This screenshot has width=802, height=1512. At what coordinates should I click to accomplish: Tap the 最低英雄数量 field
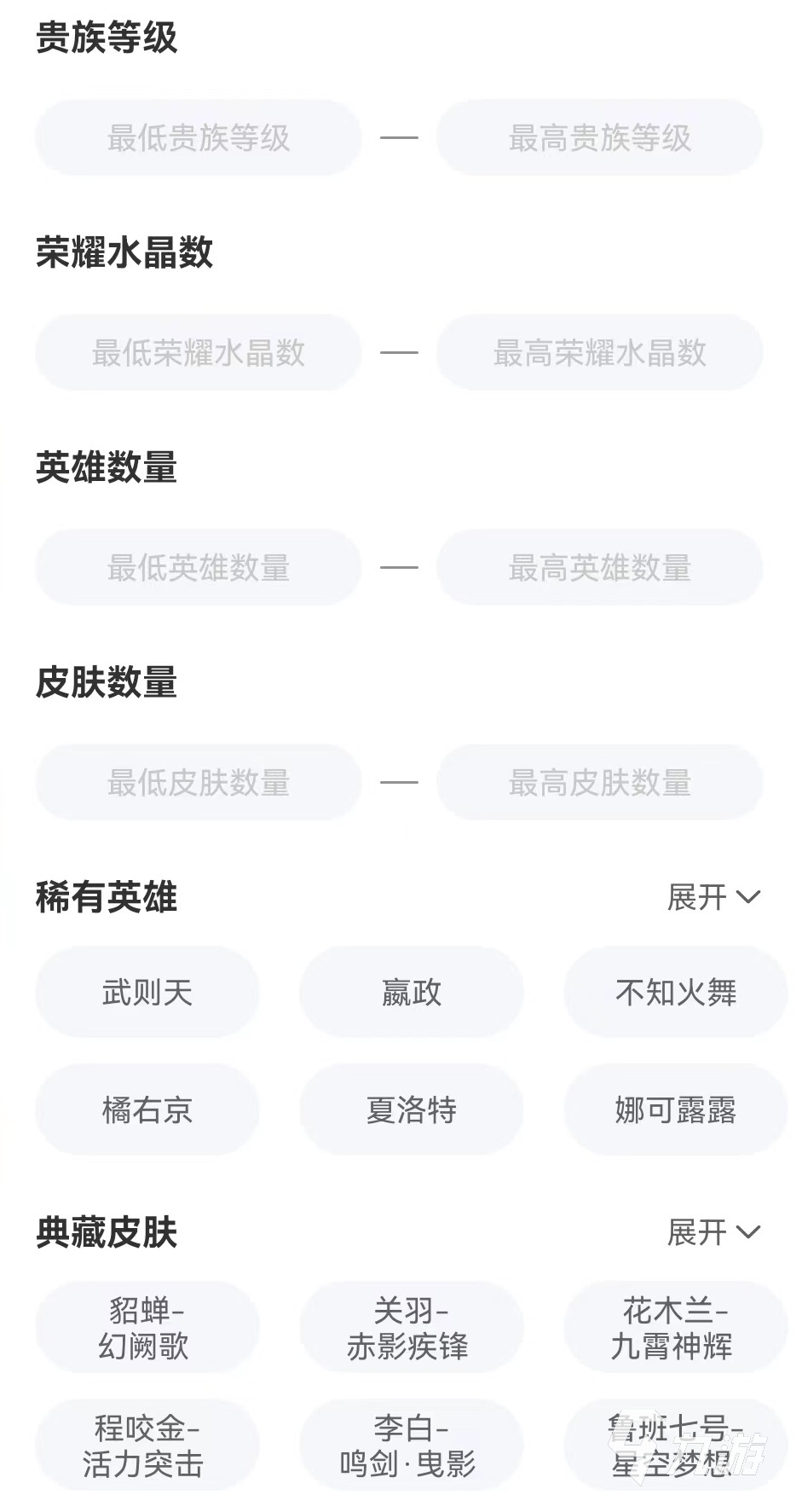(198, 568)
